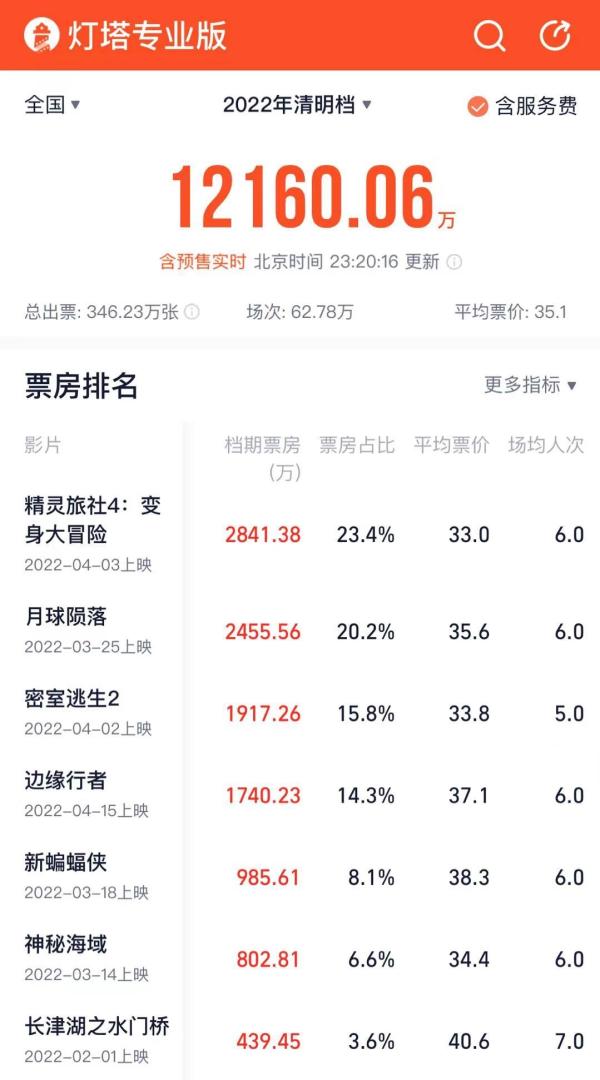Open the 月球陨落 movie row
Image resolution: width=600 pixels, height=1080 pixels.
point(300,631)
